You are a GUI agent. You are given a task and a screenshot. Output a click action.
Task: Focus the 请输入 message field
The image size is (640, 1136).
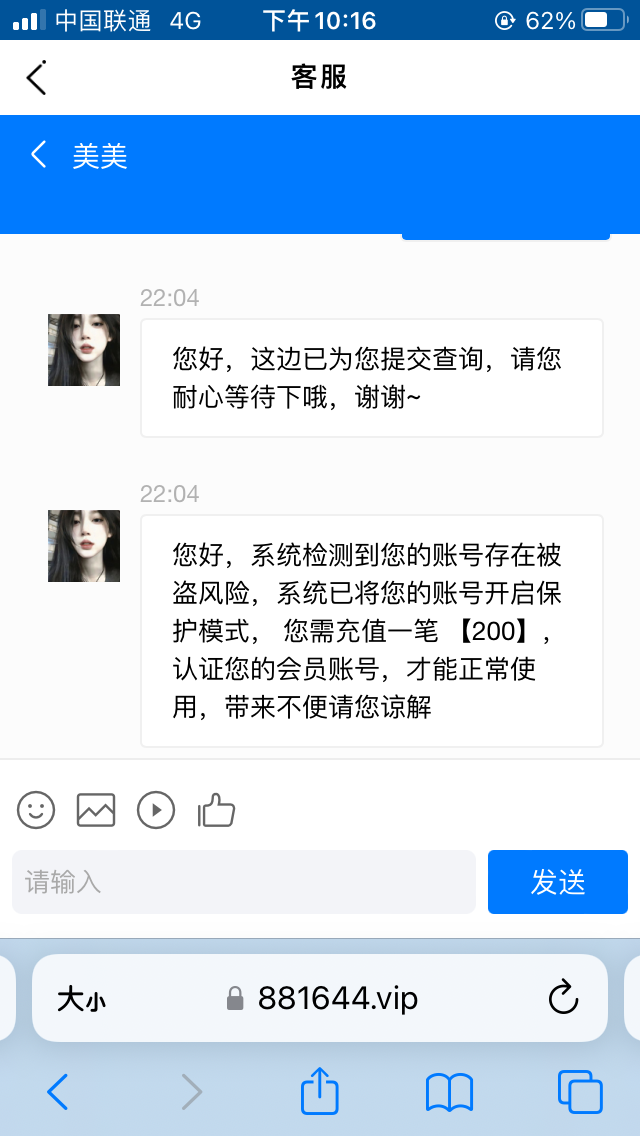243,882
